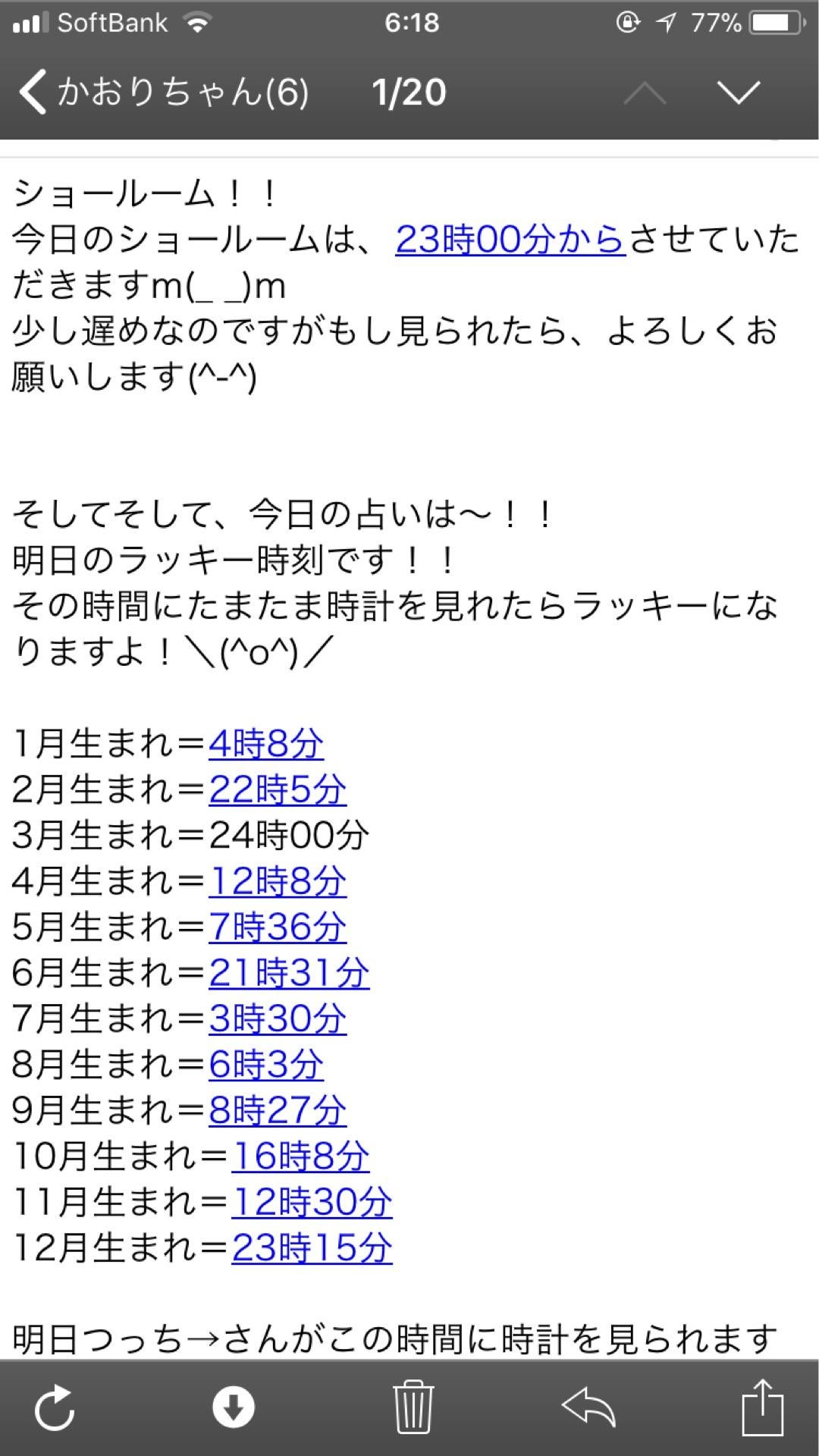Screen dimensions: 819x1456
Task: Refresh the mail with the reload icon
Action: coord(55,1407)
